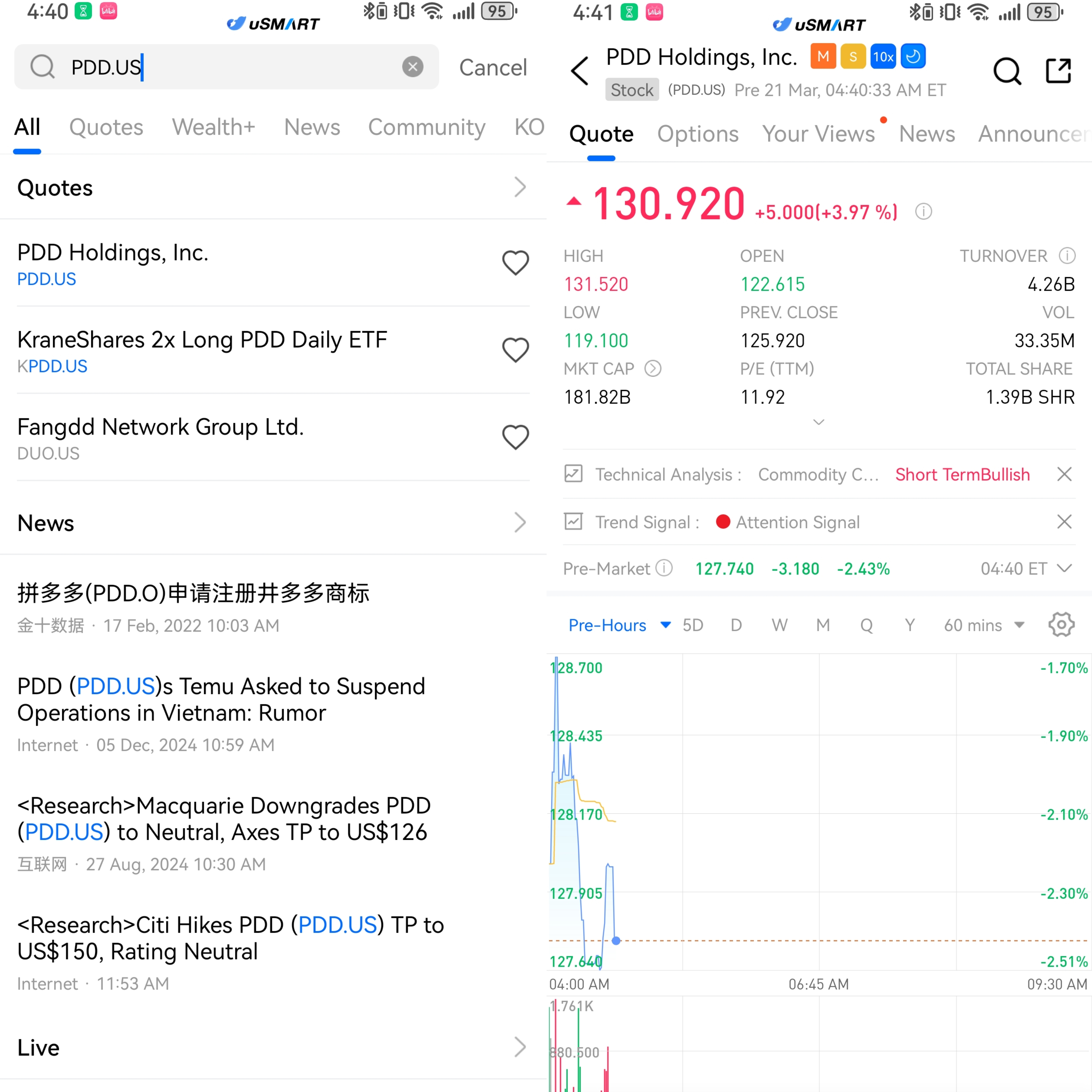Open Fangdd Network Group Ltd. quote
The height and width of the screenshot is (1092, 1092).
pos(160,437)
